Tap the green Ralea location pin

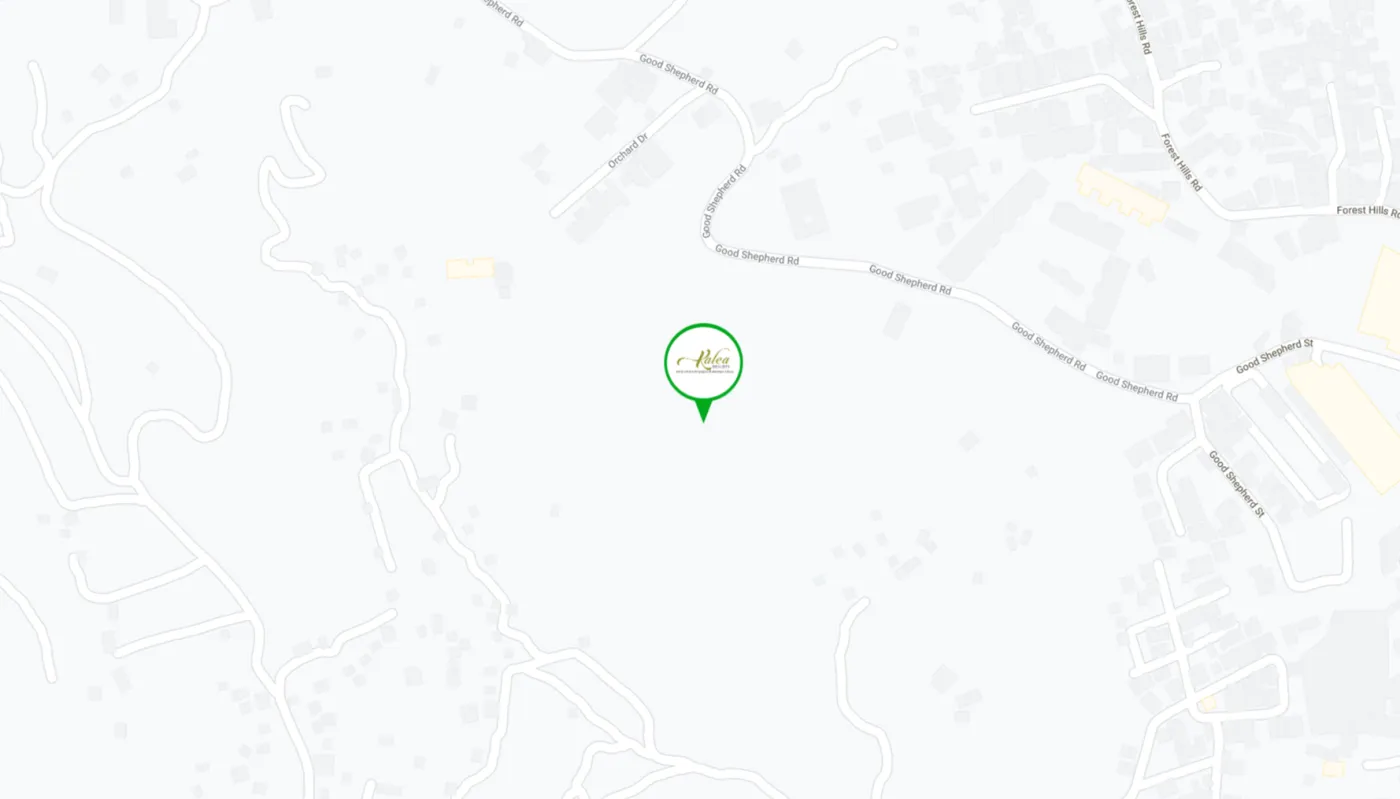tap(703, 364)
